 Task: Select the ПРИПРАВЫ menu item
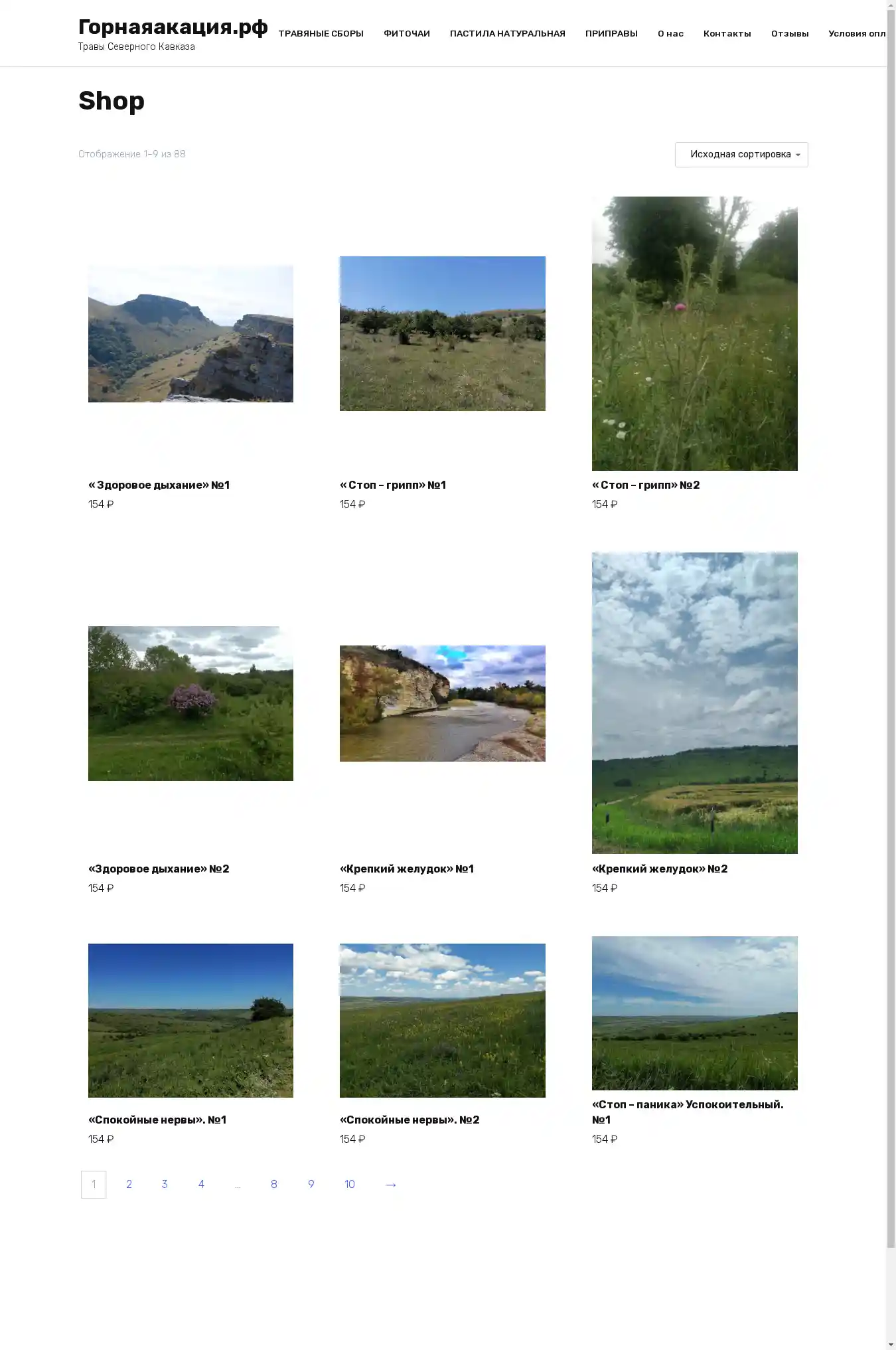(611, 34)
